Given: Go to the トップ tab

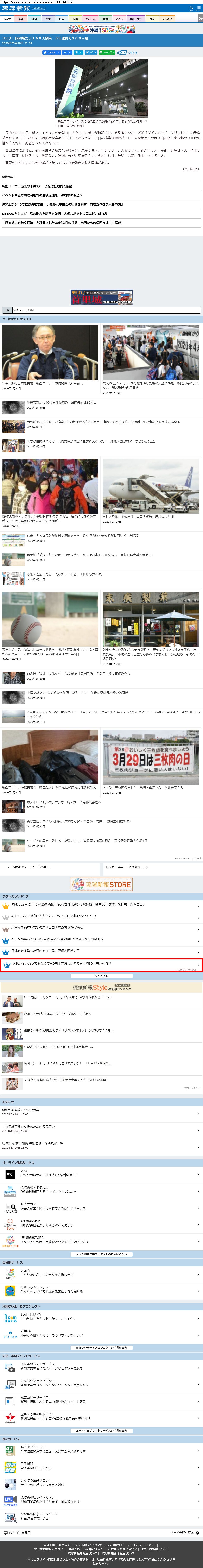Looking at the screenshot, I should (7, 19).
